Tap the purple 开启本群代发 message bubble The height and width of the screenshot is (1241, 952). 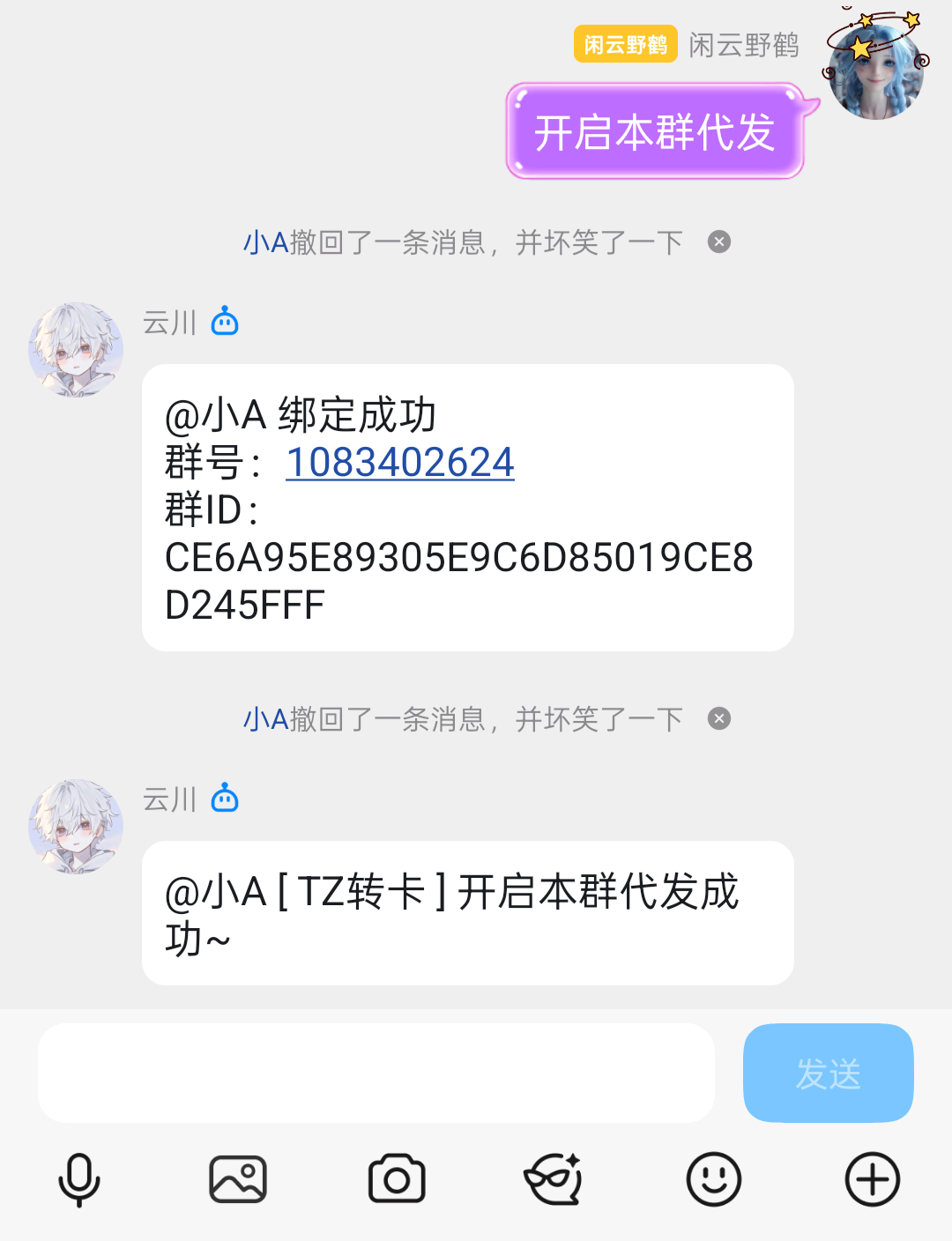[654, 132]
